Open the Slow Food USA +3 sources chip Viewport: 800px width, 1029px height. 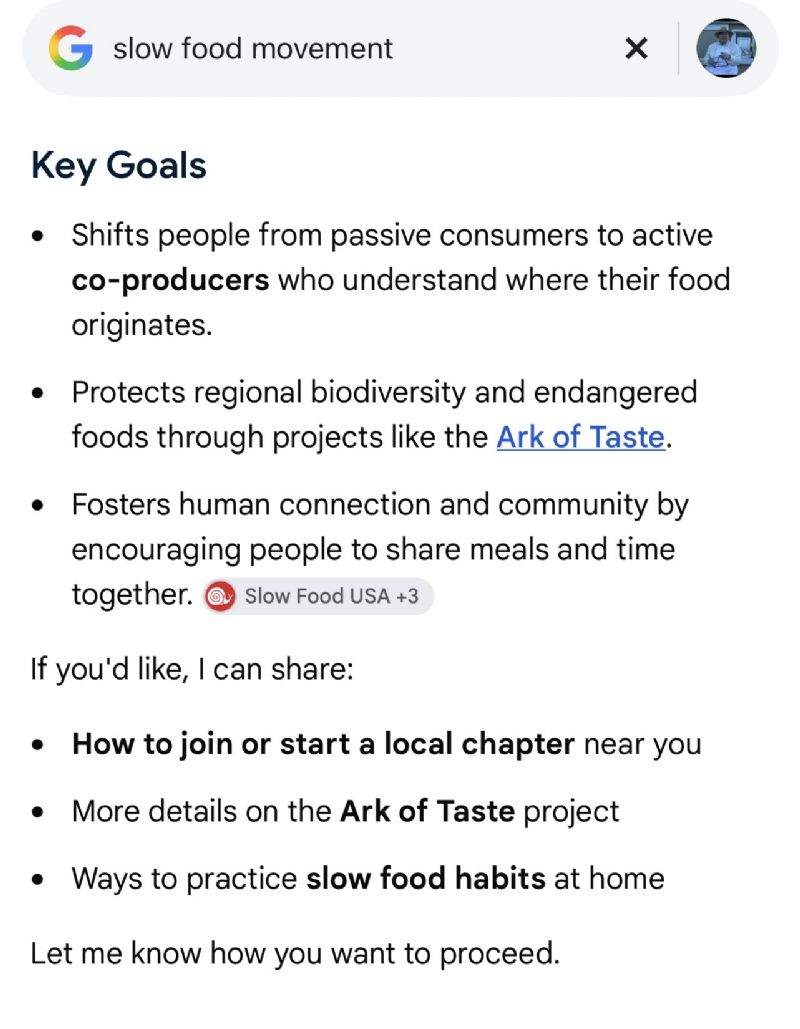click(318, 596)
